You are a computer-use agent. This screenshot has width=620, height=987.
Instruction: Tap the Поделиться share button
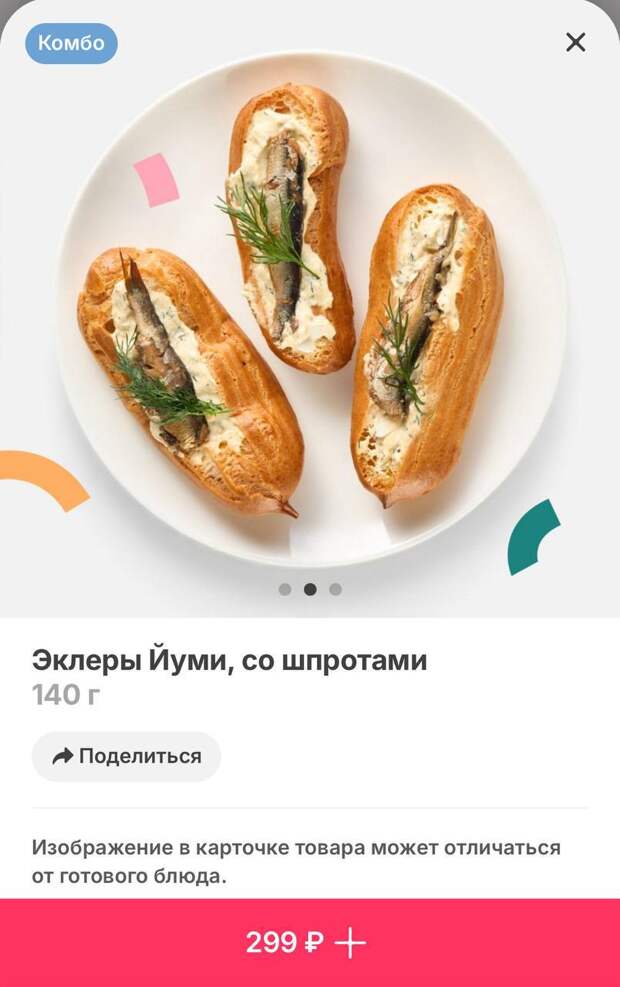pyautogui.click(x=126, y=756)
